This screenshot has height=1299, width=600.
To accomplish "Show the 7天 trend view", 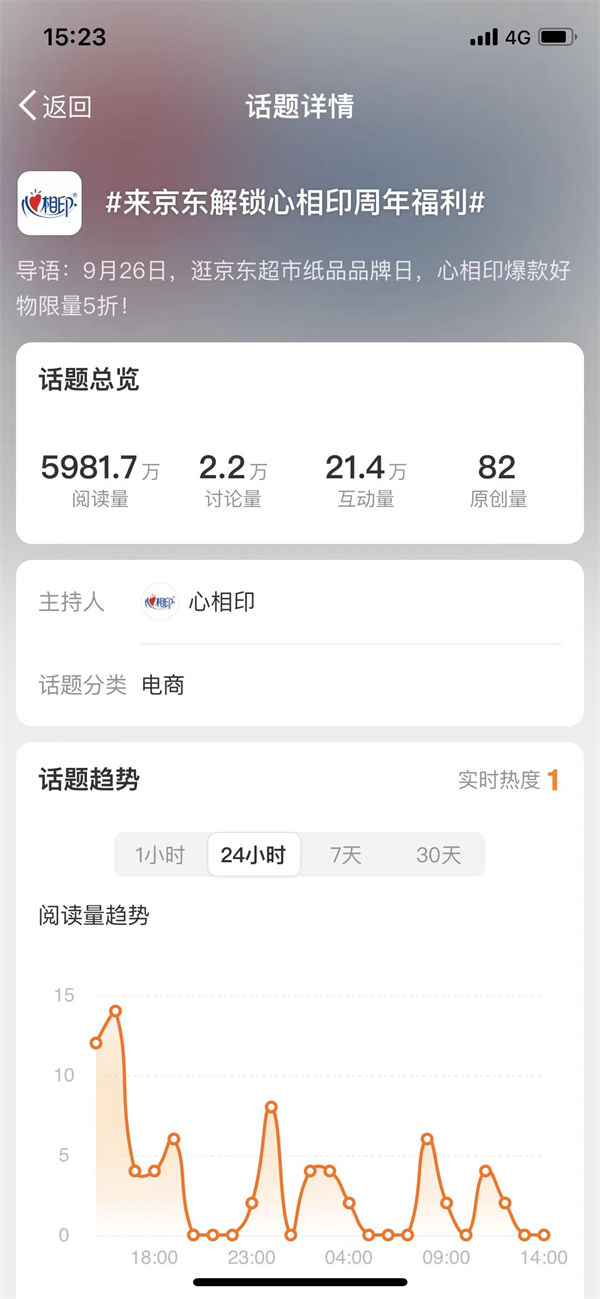I will [x=346, y=855].
